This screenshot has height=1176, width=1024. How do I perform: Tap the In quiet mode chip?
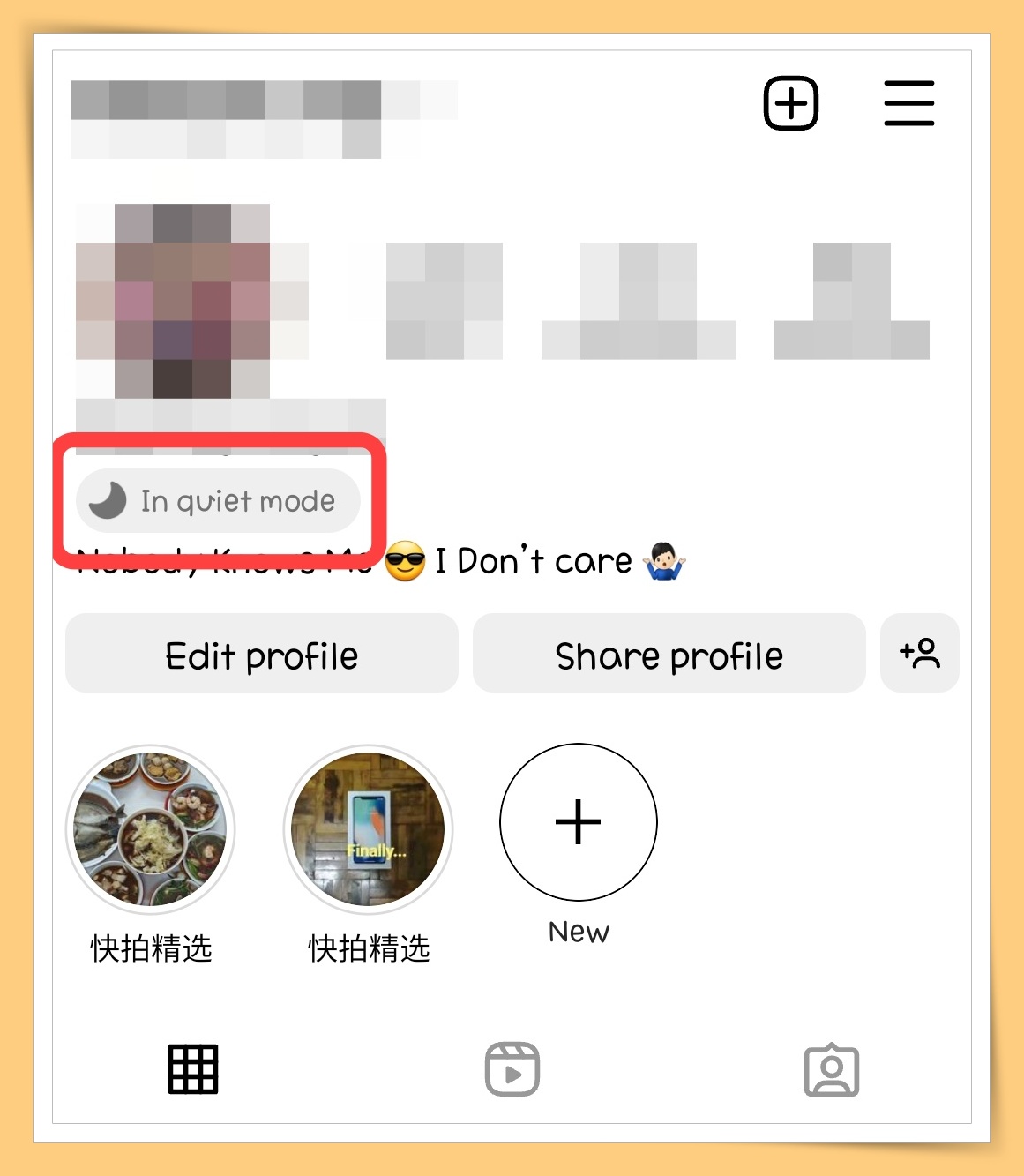click(218, 501)
